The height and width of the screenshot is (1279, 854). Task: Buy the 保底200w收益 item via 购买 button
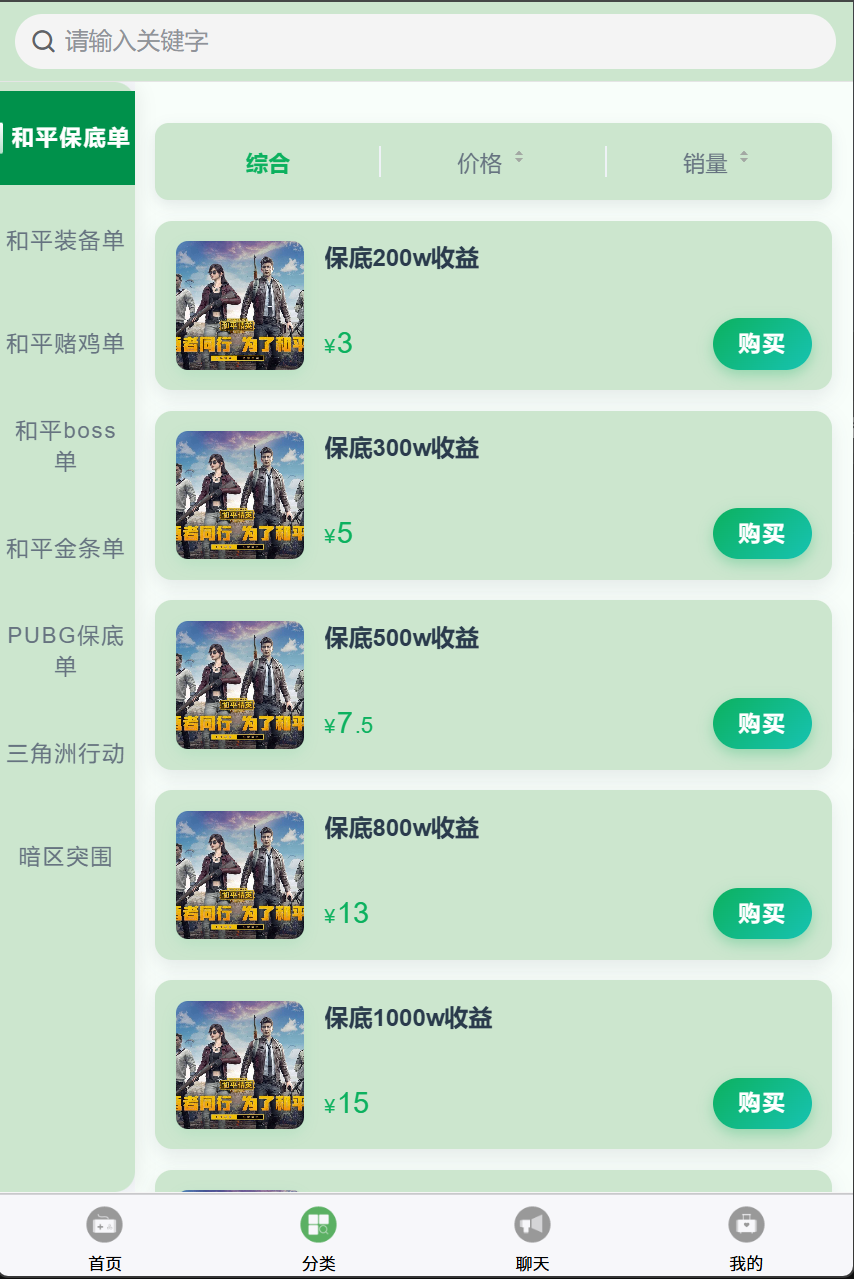762,344
